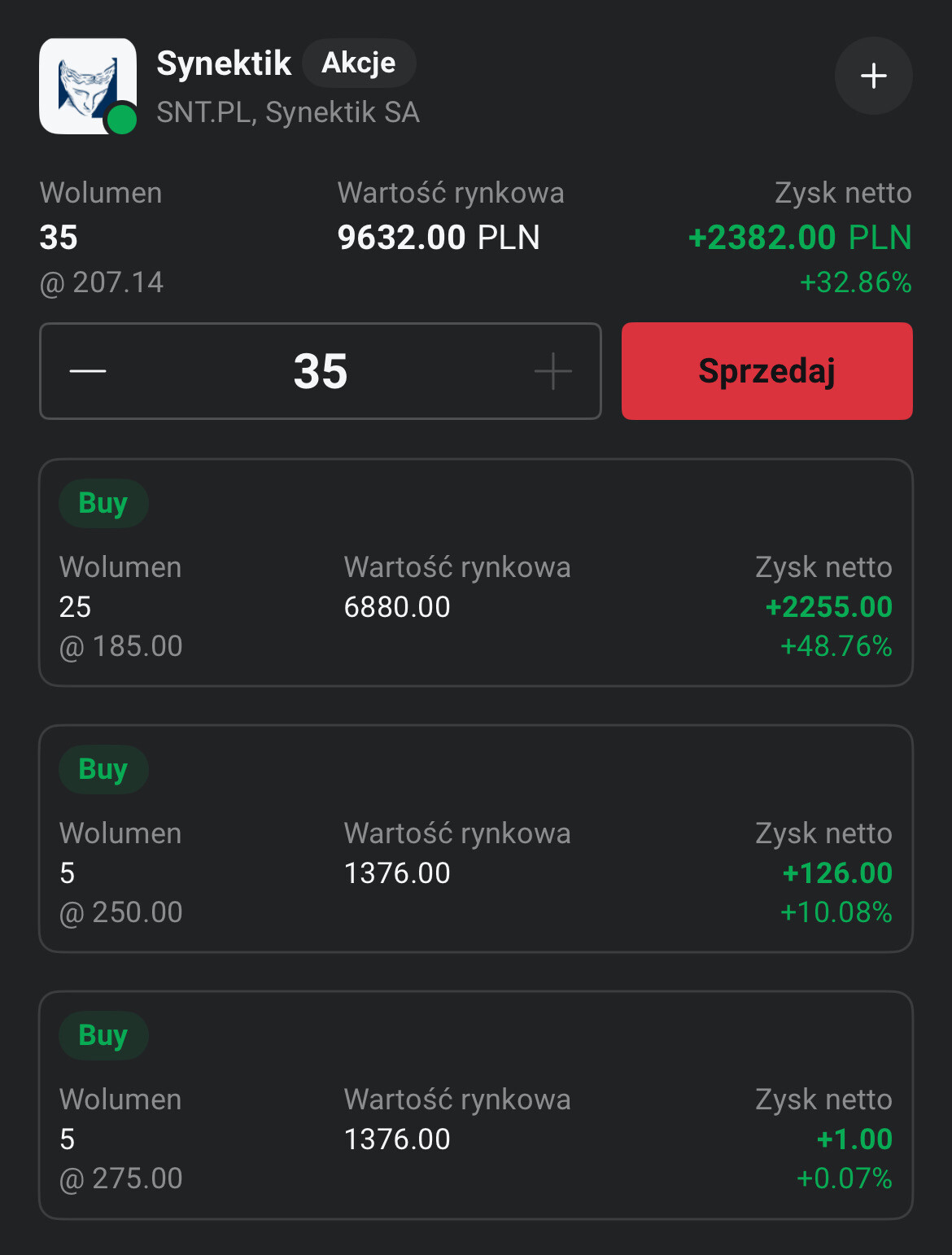Open the Buy position at 275.00

coord(476,1104)
